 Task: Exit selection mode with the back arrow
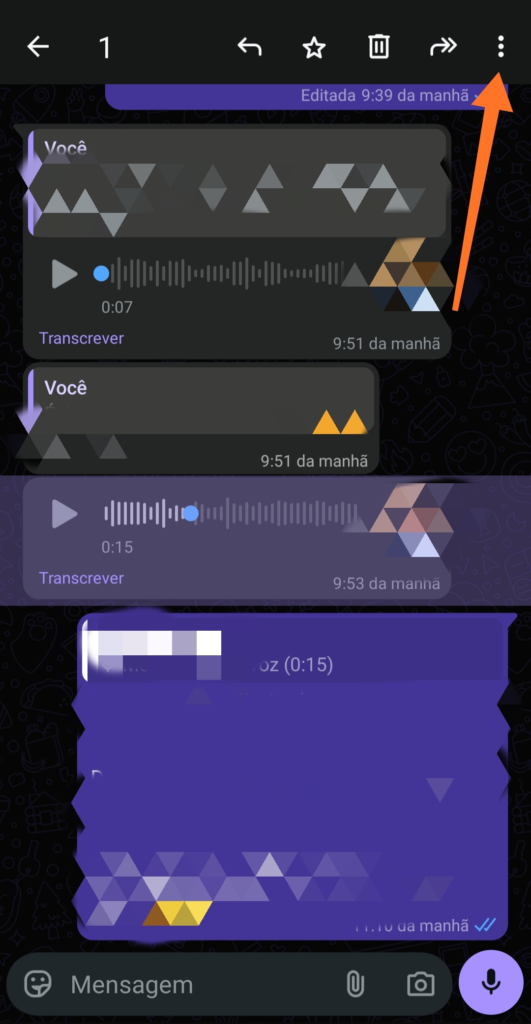click(38, 47)
